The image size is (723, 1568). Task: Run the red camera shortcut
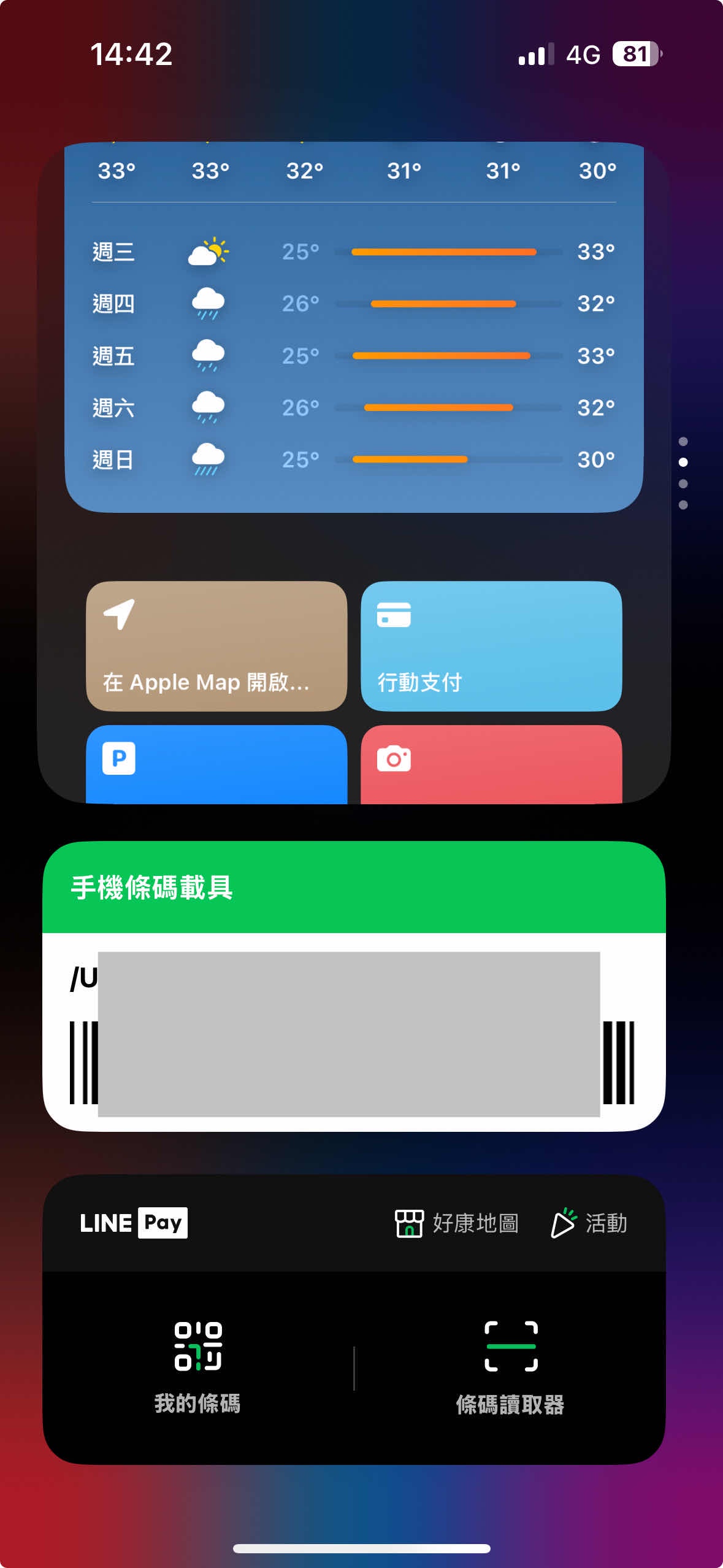click(x=491, y=764)
